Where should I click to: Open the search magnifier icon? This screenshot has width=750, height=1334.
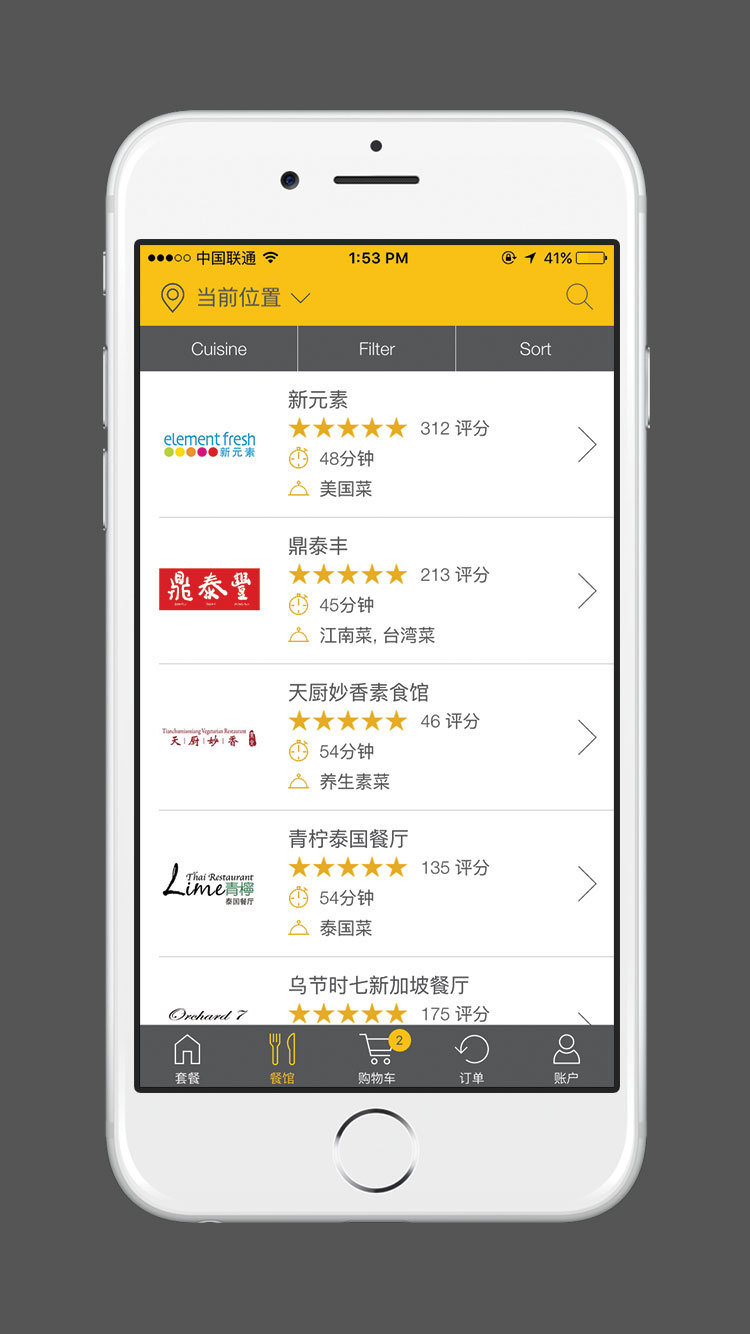(579, 297)
